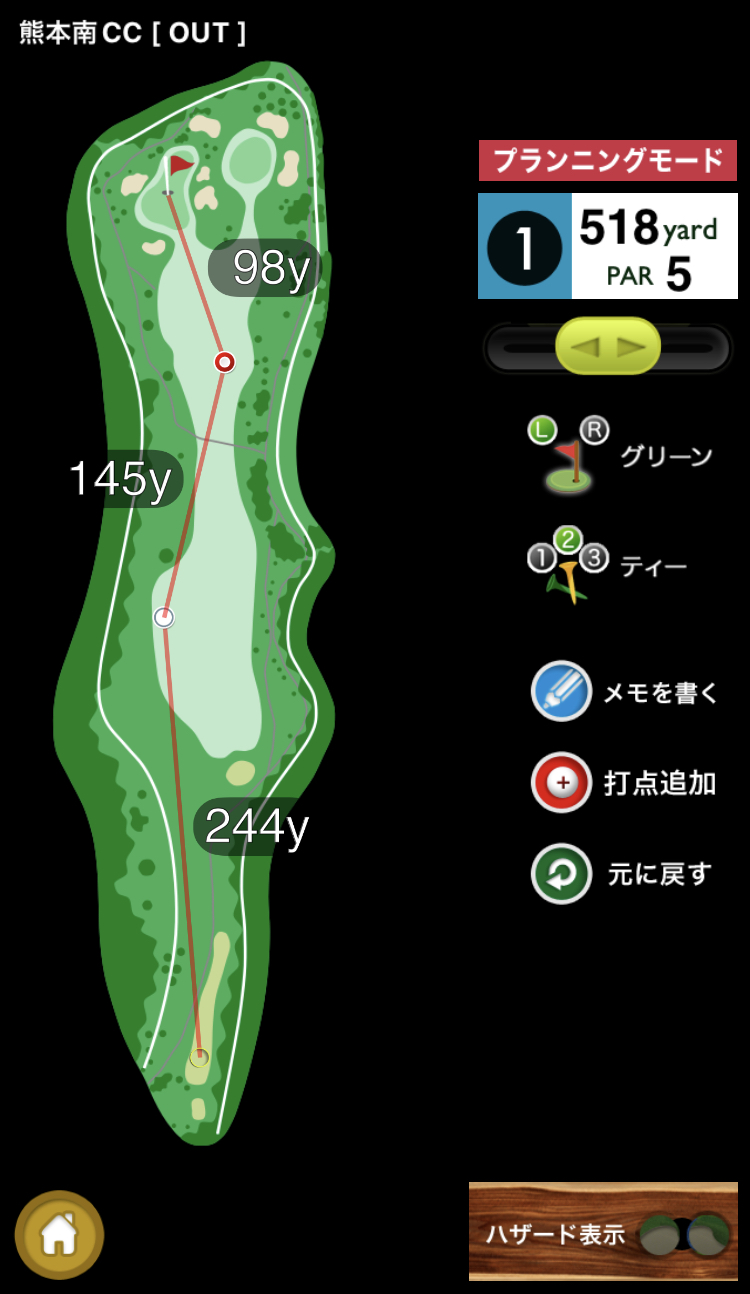Screen dimensions: 750x1294
Task: Go to the previous hole with left arrow
Action: (587, 347)
